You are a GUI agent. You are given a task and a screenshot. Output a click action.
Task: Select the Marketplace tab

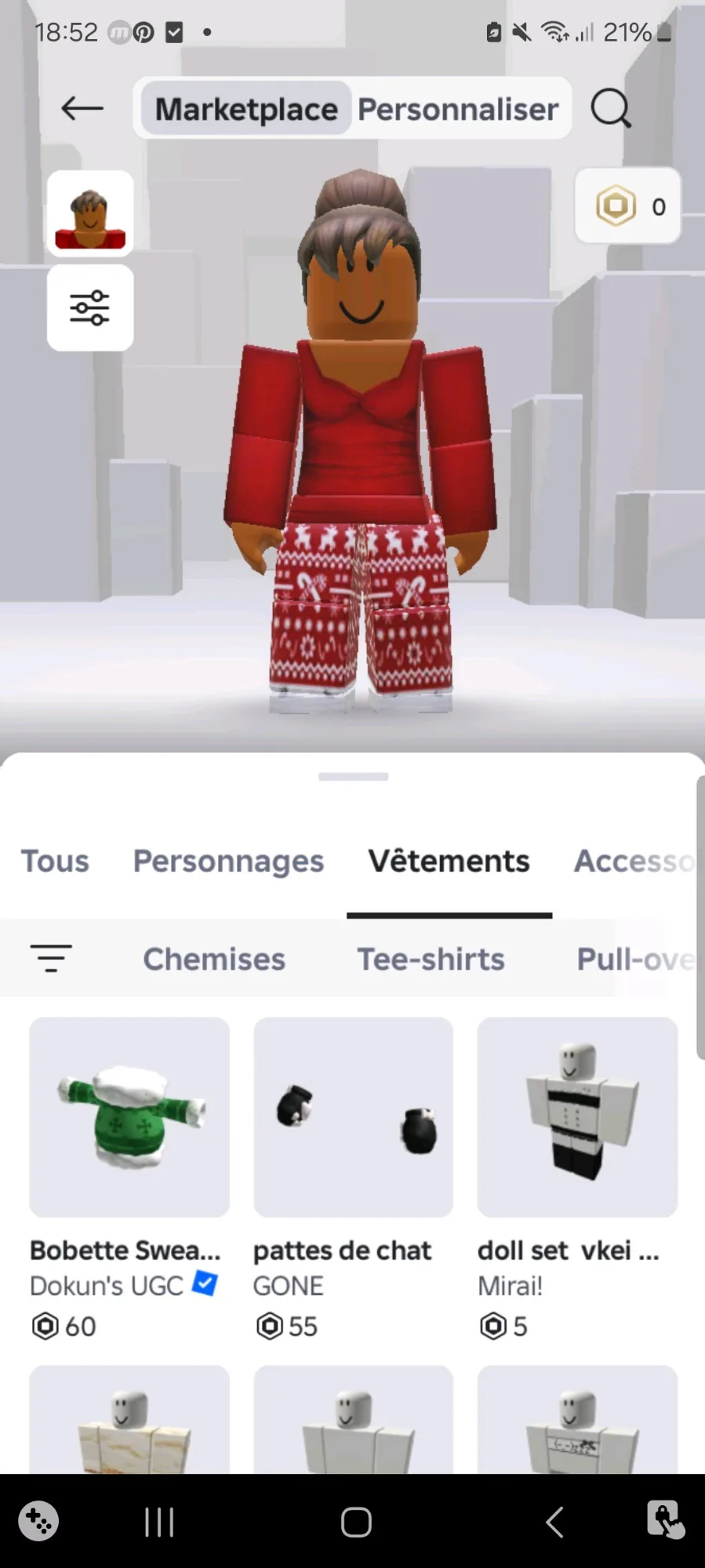coord(246,109)
